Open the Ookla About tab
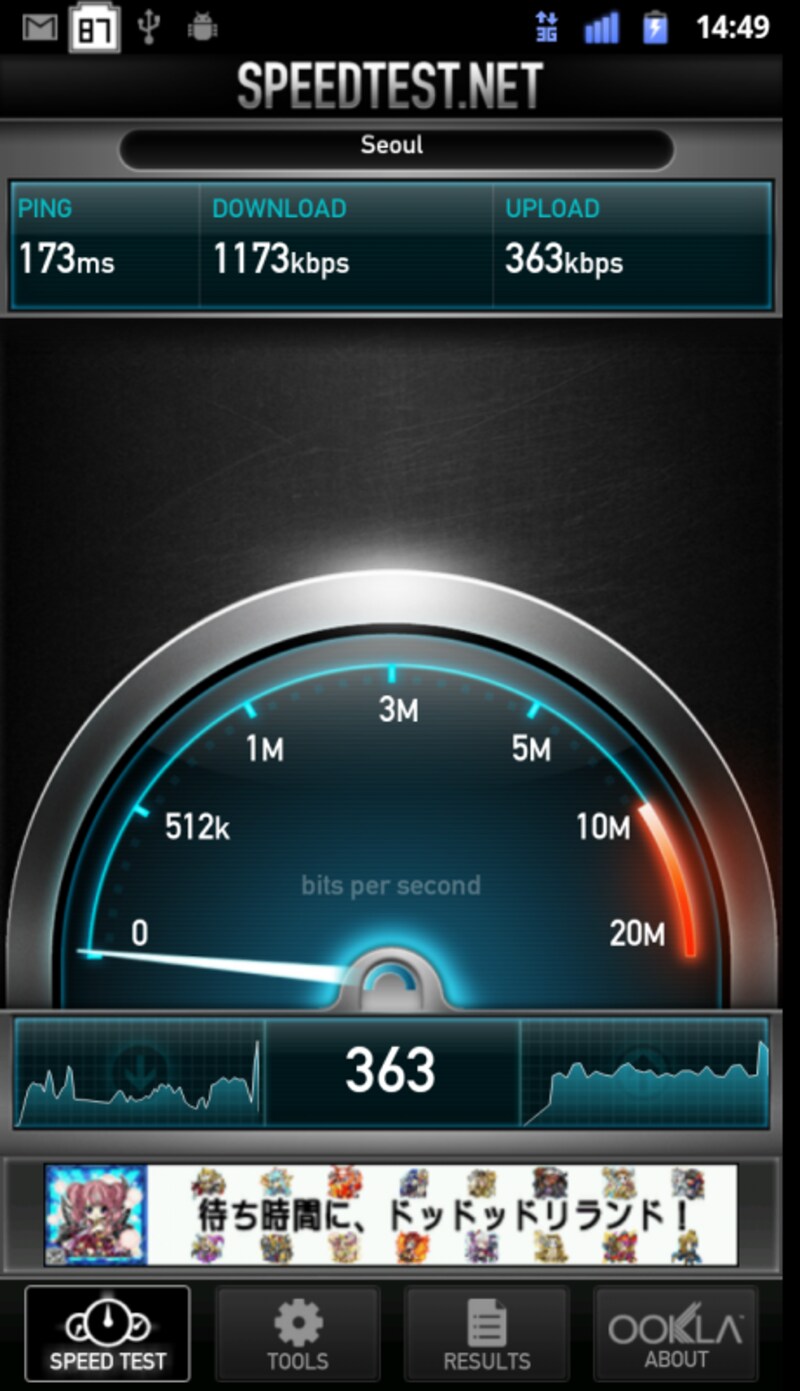The width and height of the screenshot is (800, 1391). pos(676,1334)
